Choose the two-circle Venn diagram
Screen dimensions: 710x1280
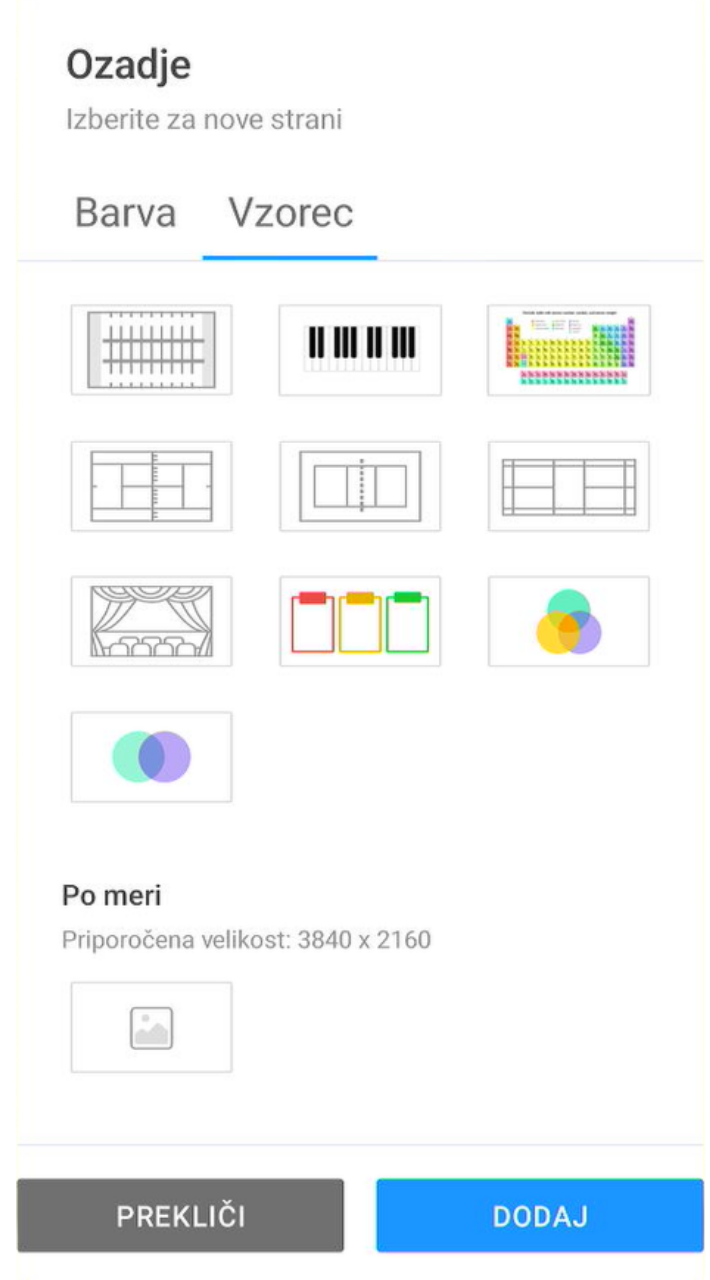tap(151, 757)
